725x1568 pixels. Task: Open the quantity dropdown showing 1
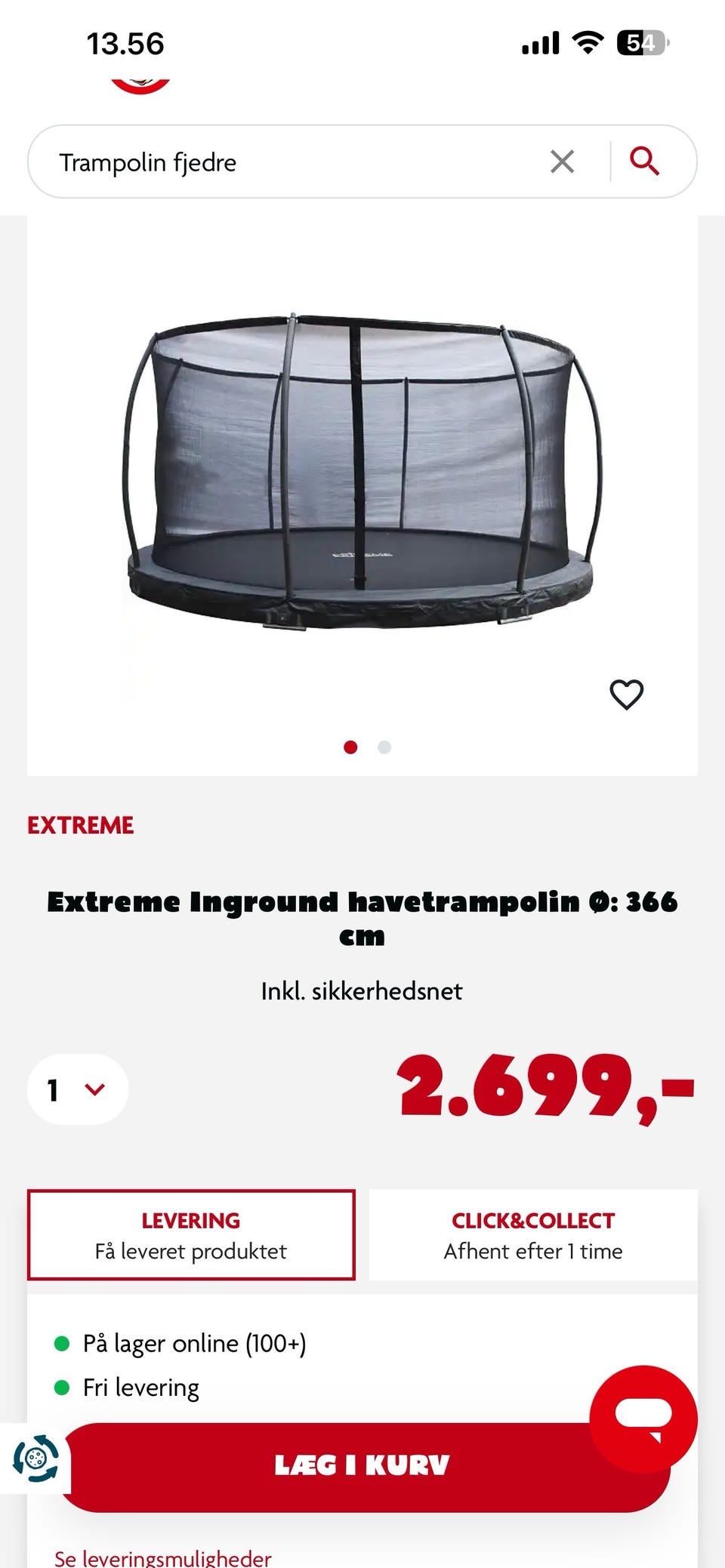pos(78,1089)
